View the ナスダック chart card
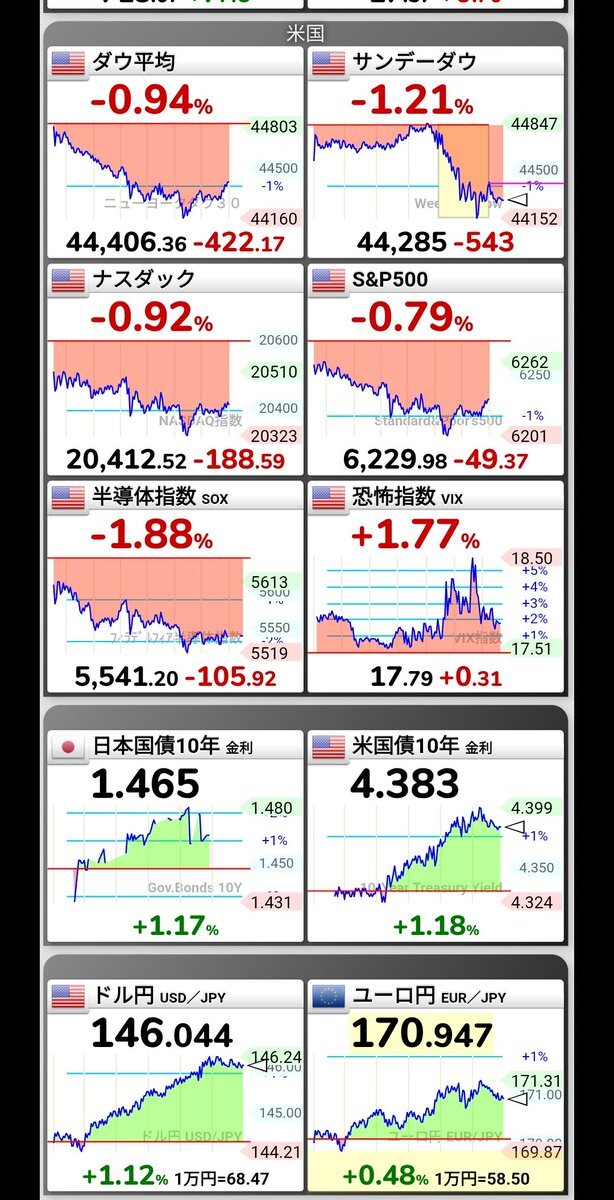This screenshot has height=1200, width=614. 175,369
